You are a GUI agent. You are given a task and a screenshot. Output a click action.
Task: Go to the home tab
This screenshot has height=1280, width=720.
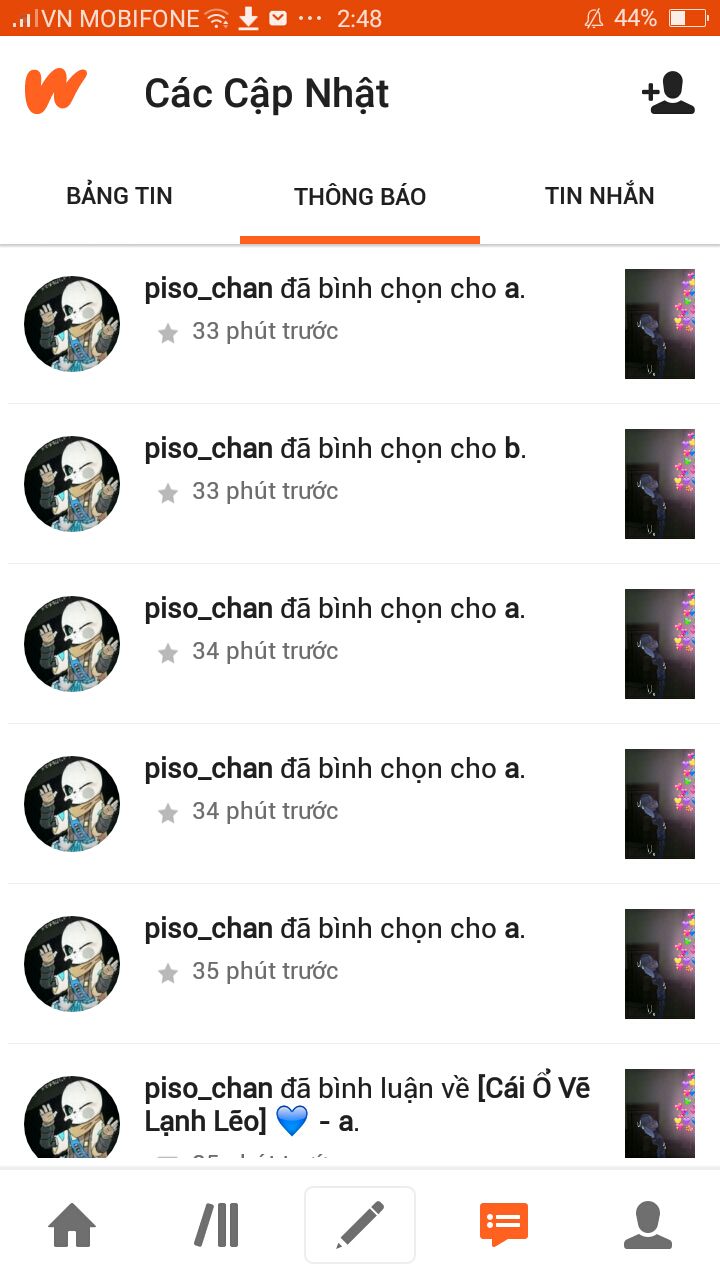[72, 1225]
